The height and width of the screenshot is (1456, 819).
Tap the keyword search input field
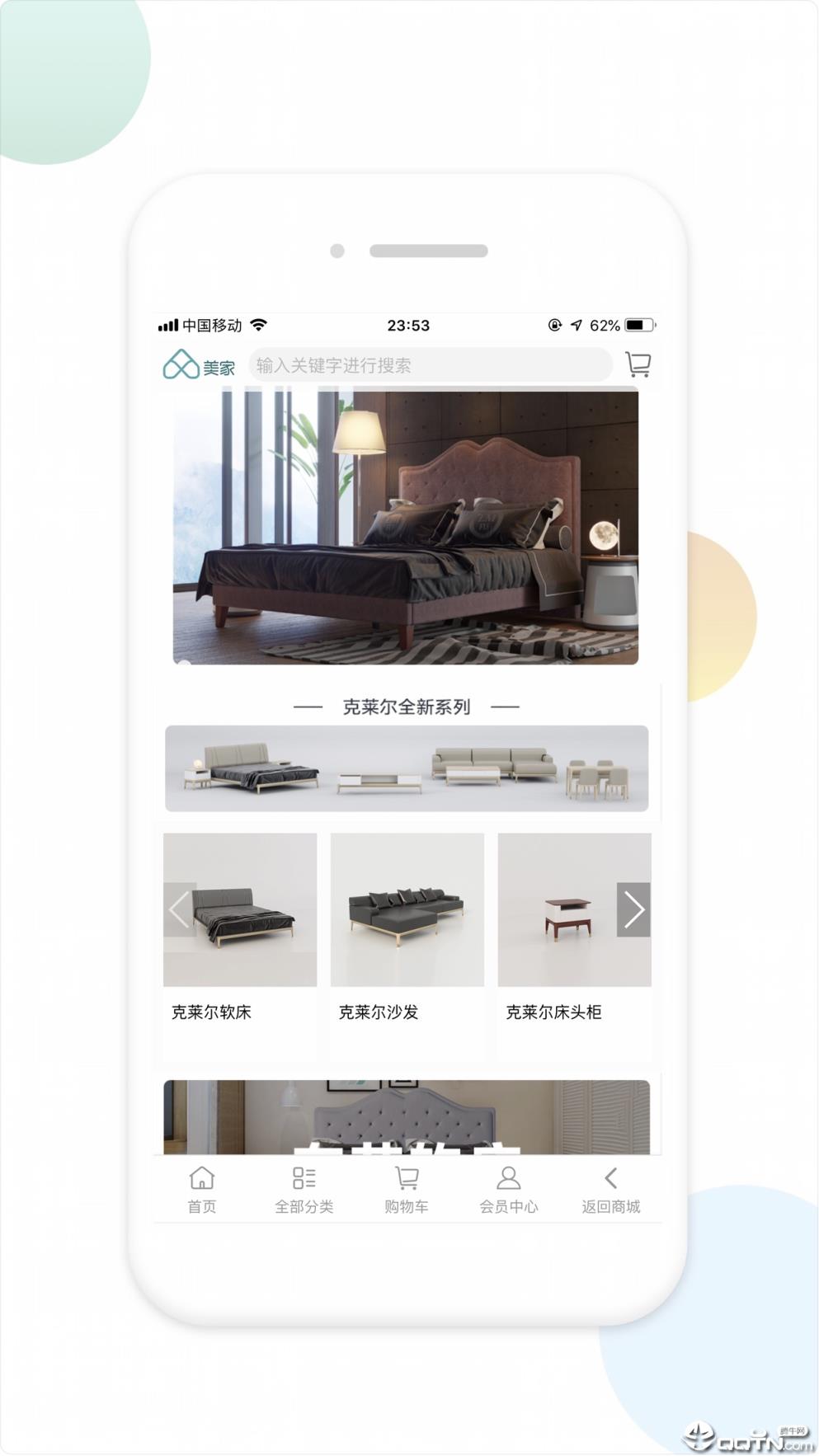pos(429,364)
